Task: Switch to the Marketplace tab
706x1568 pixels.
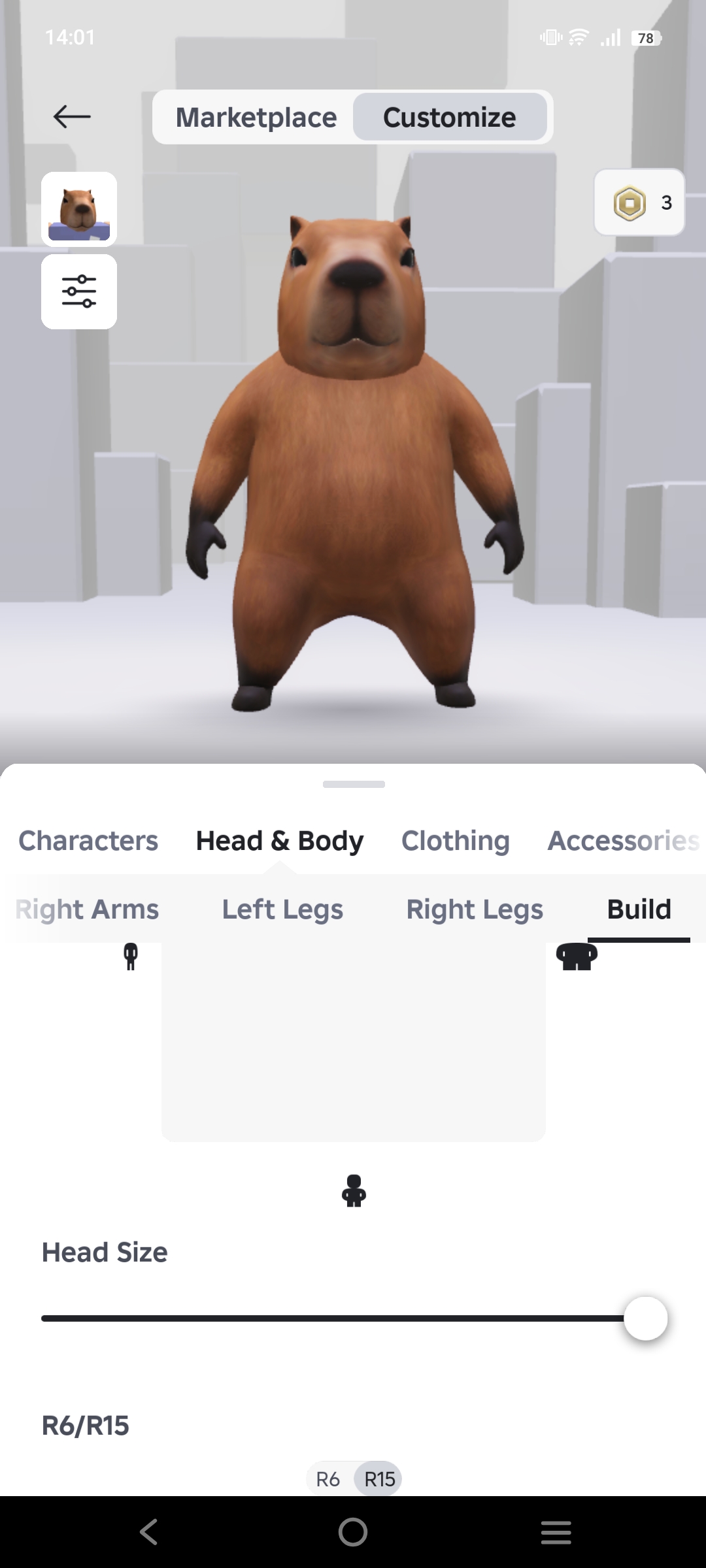Action: [x=256, y=118]
